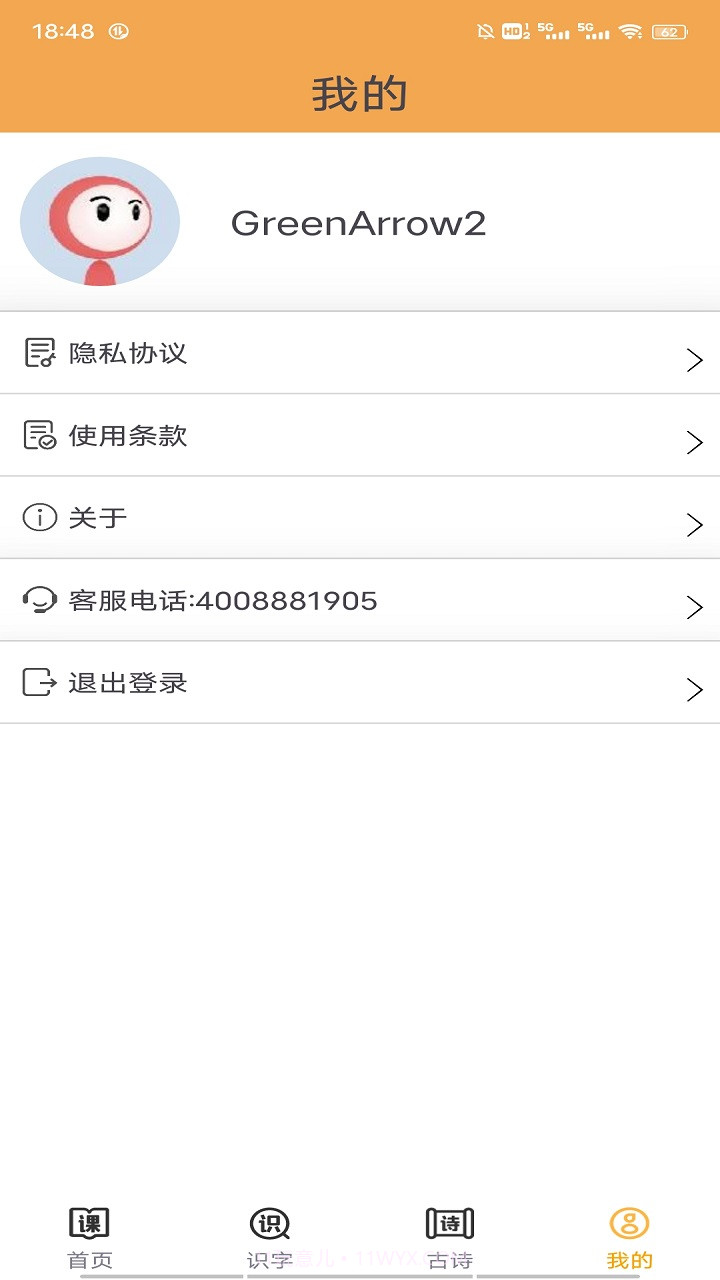
Task: Click the logout arrow icon
Action: (x=38, y=682)
